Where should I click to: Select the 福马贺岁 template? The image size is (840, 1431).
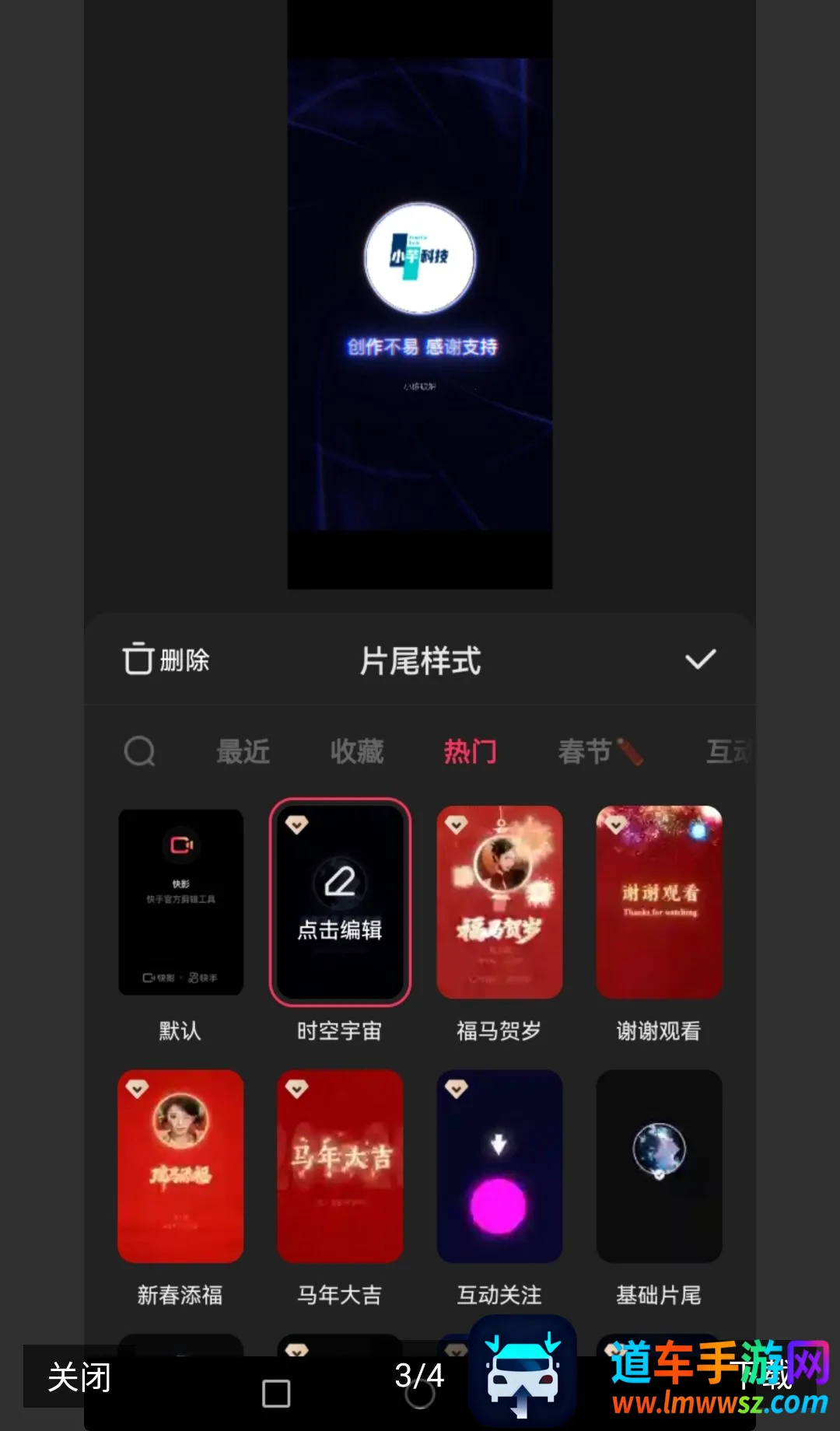(499, 902)
